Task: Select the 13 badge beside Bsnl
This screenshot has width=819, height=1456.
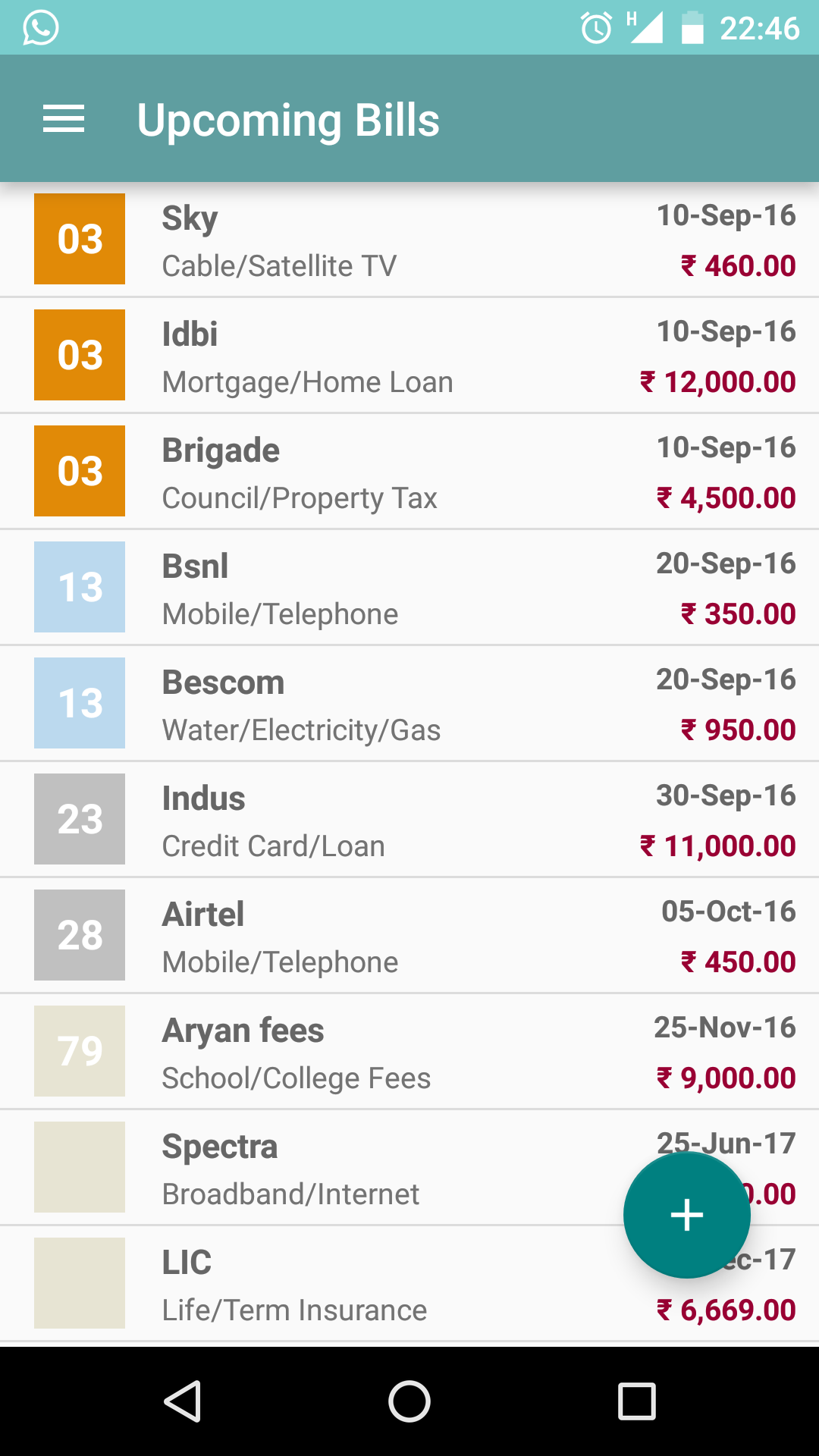Action: [x=79, y=586]
